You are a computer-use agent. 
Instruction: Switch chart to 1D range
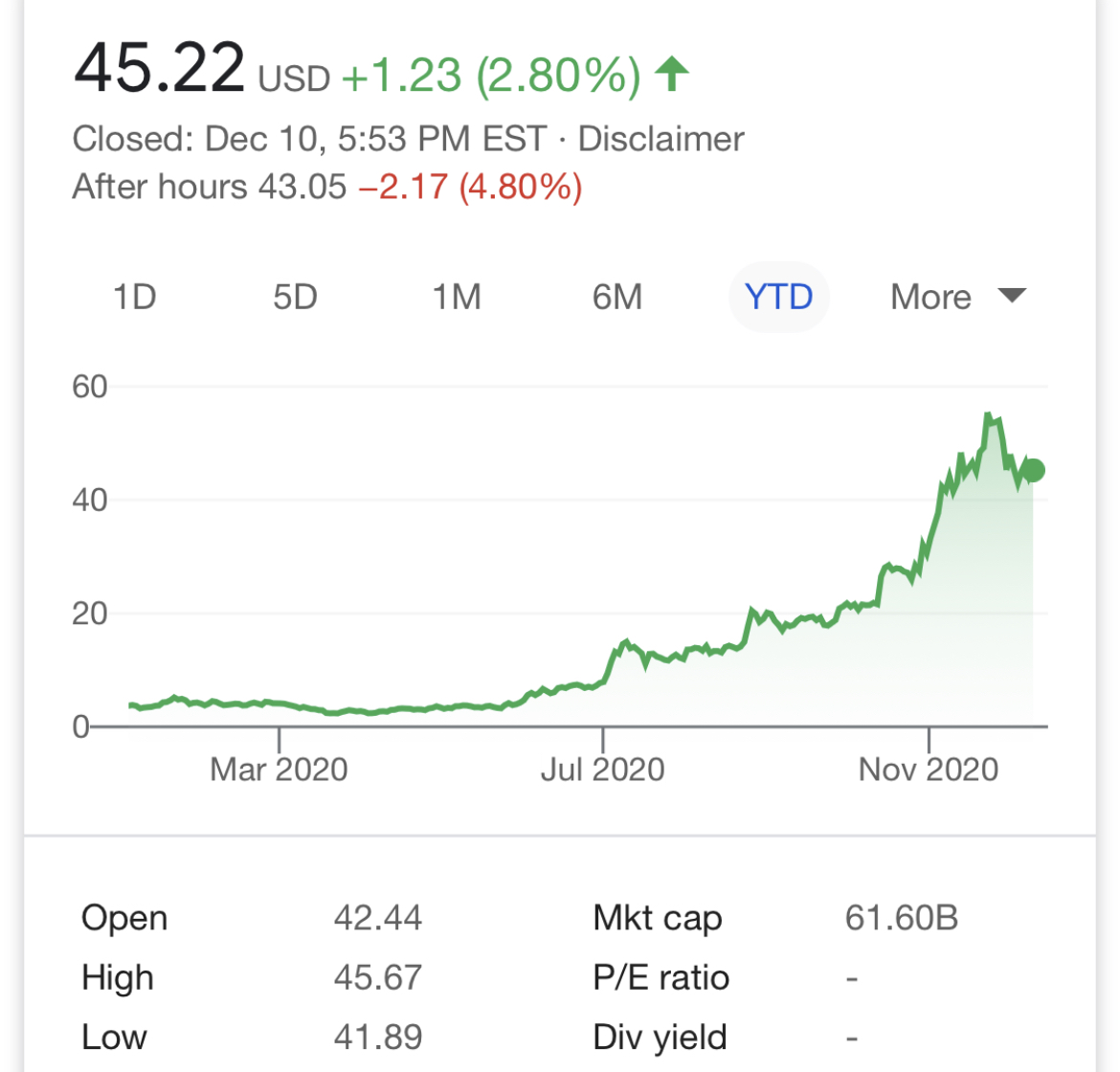pos(134,298)
